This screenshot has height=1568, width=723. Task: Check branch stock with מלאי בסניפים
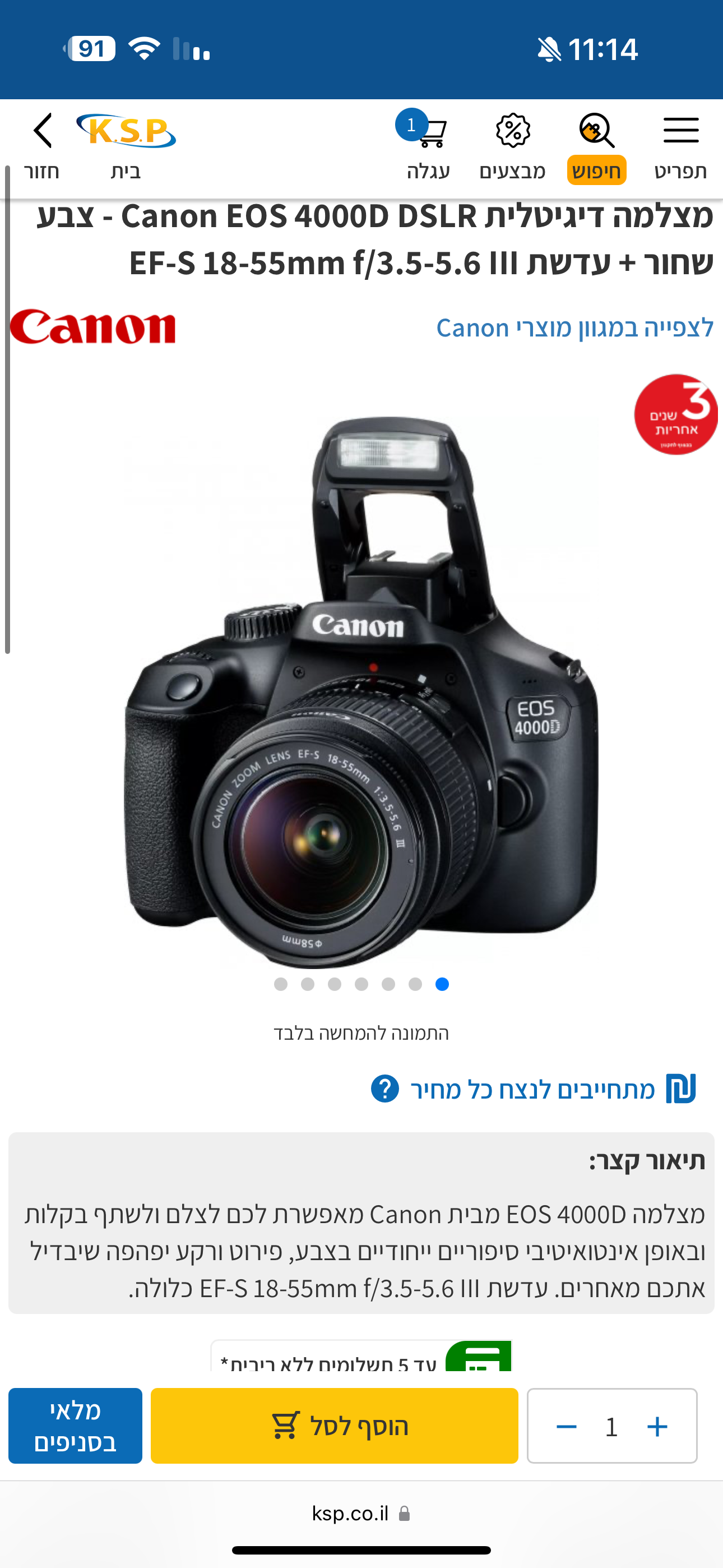pos(76,1426)
